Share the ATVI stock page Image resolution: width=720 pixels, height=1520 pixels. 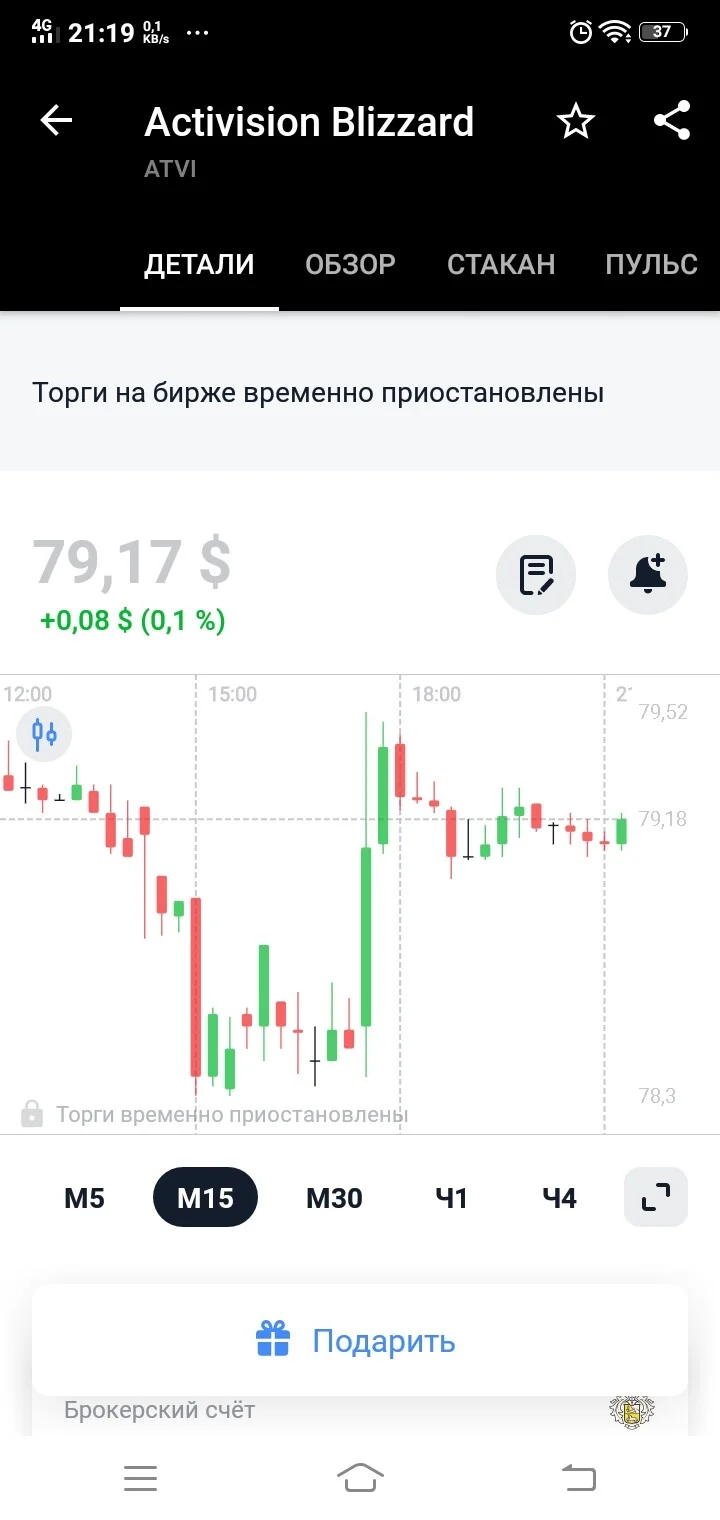point(672,121)
